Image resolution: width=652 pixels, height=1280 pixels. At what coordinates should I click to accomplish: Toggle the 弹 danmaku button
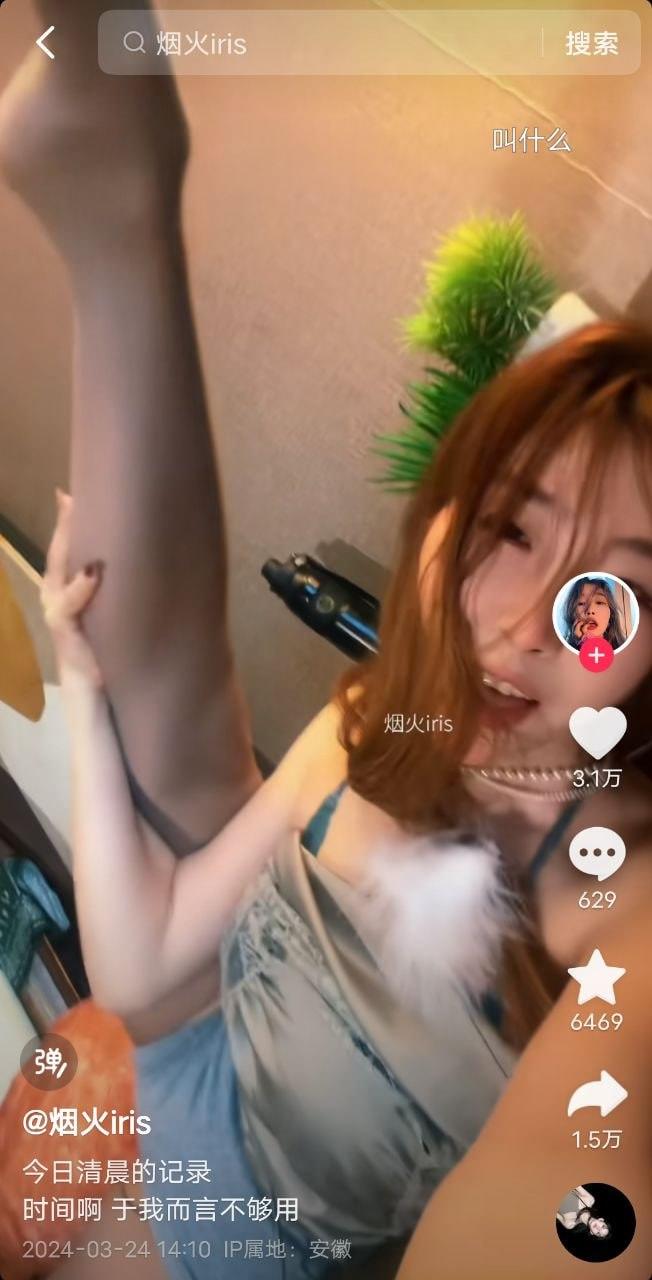(x=49, y=1061)
